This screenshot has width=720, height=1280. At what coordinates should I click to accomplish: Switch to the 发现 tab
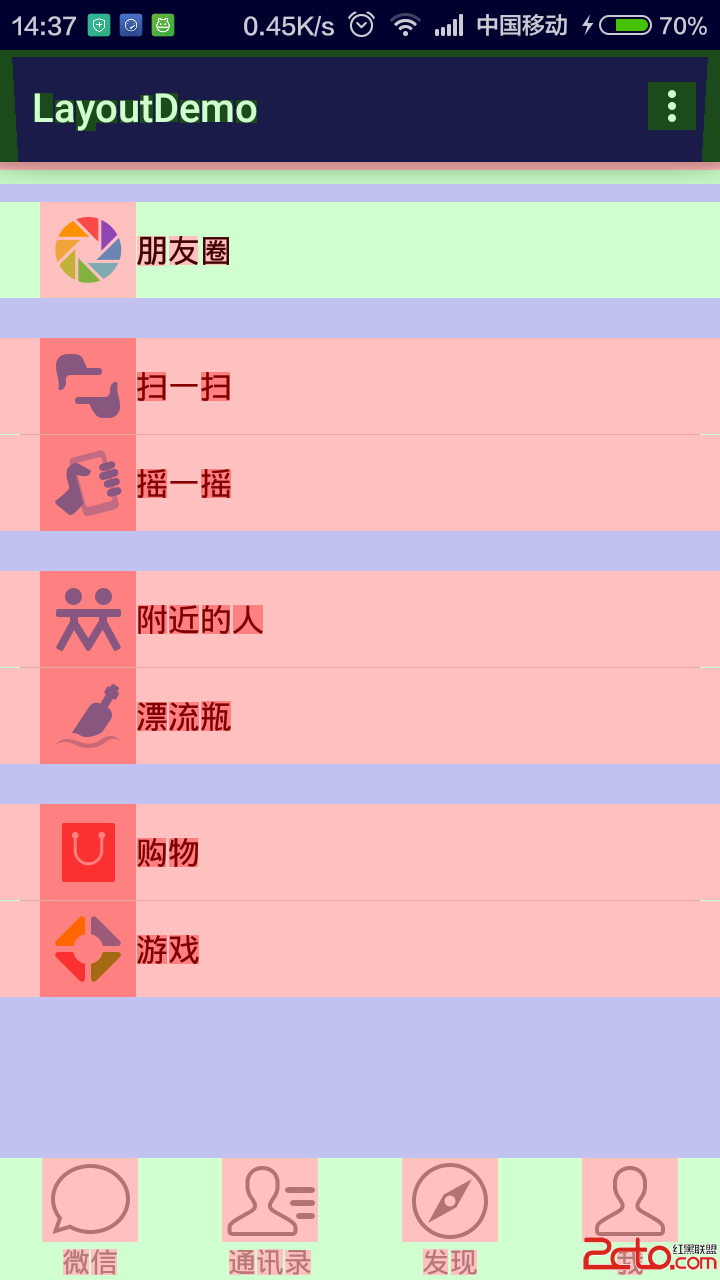click(x=450, y=1215)
